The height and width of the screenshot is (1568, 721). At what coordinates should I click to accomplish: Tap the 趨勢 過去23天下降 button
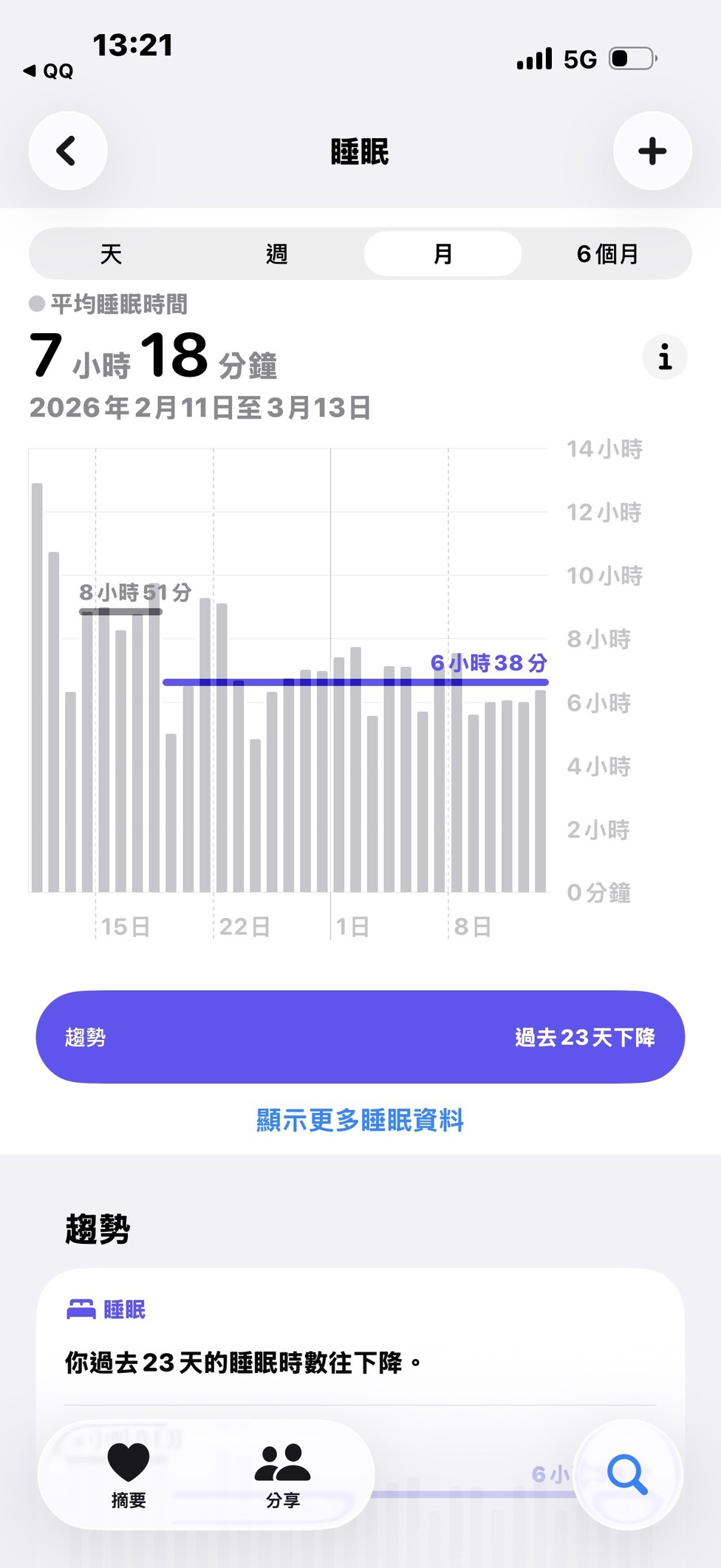[360, 1037]
